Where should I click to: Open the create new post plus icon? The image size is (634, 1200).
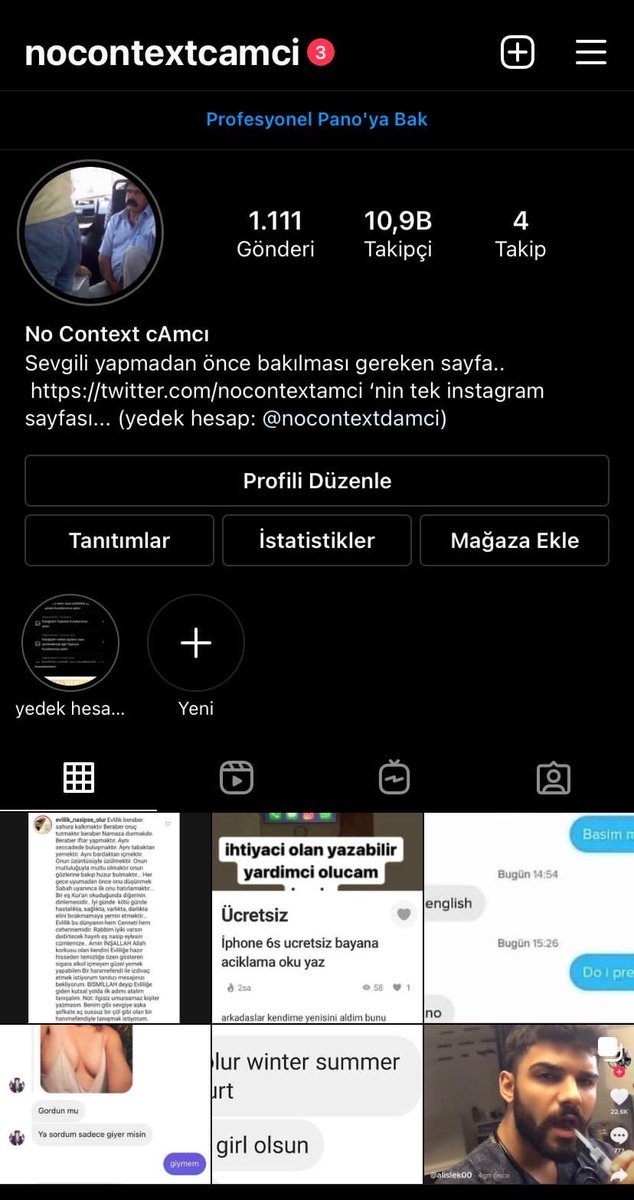517,52
